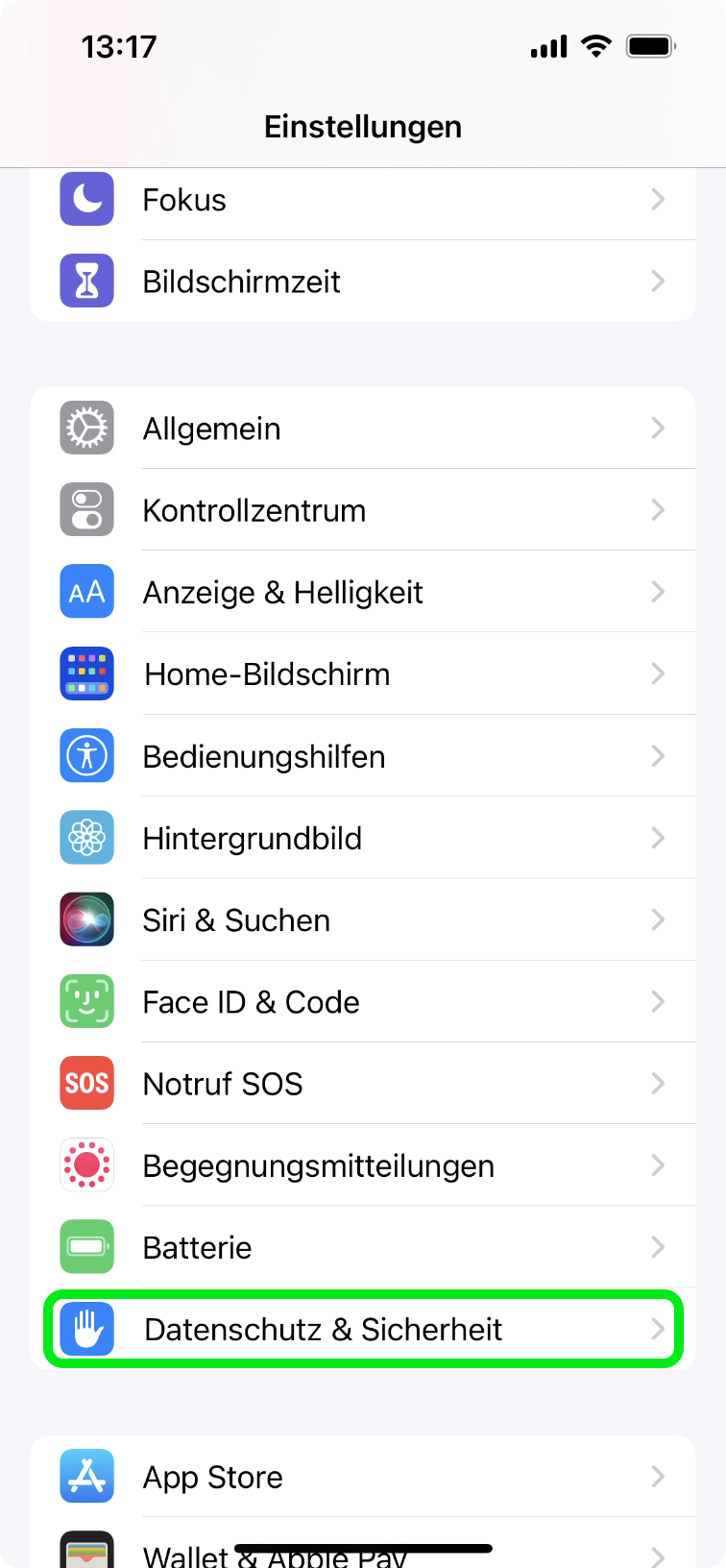Open Bedienungshilfen
Viewport: 726px width, 1568px height.
[x=363, y=756]
